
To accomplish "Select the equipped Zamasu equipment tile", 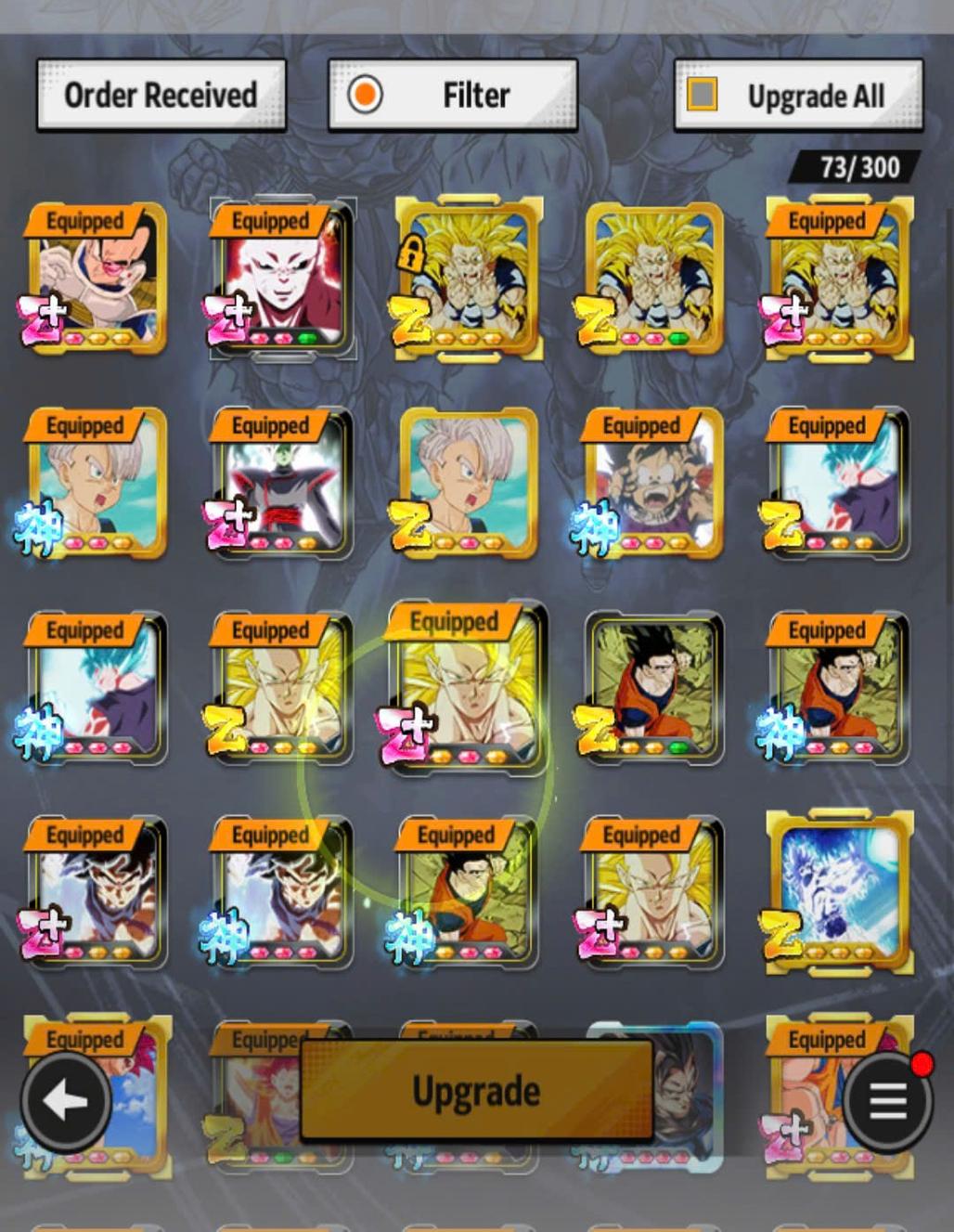I will [x=282, y=483].
